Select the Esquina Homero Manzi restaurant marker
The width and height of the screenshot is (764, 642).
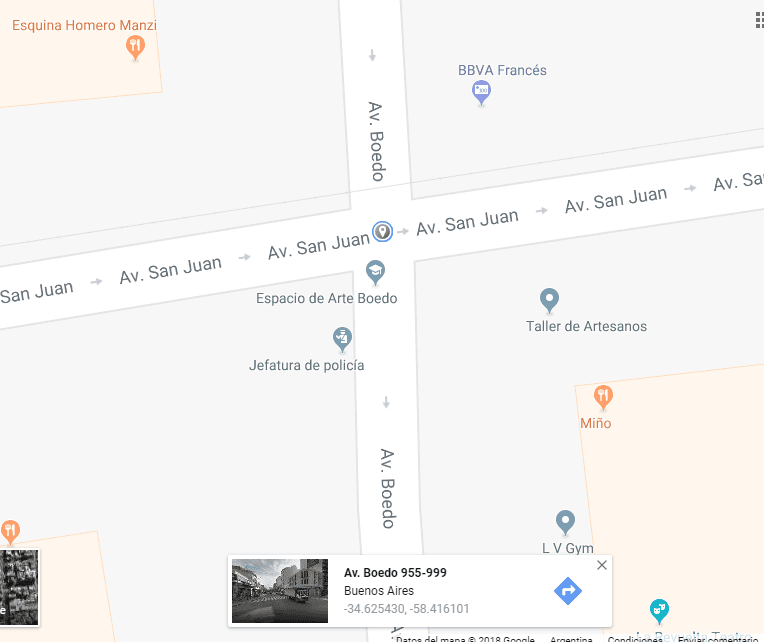(137, 46)
